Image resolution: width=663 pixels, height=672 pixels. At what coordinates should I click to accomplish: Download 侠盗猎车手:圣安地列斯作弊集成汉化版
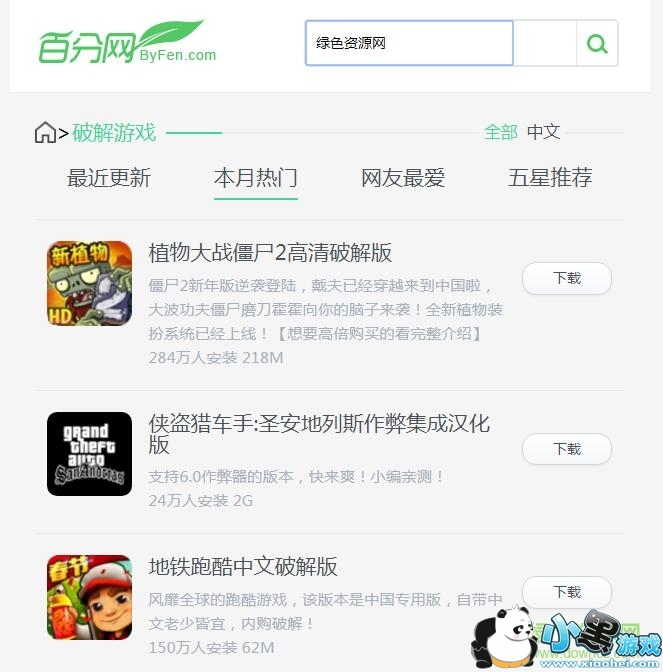(x=567, y=449)
